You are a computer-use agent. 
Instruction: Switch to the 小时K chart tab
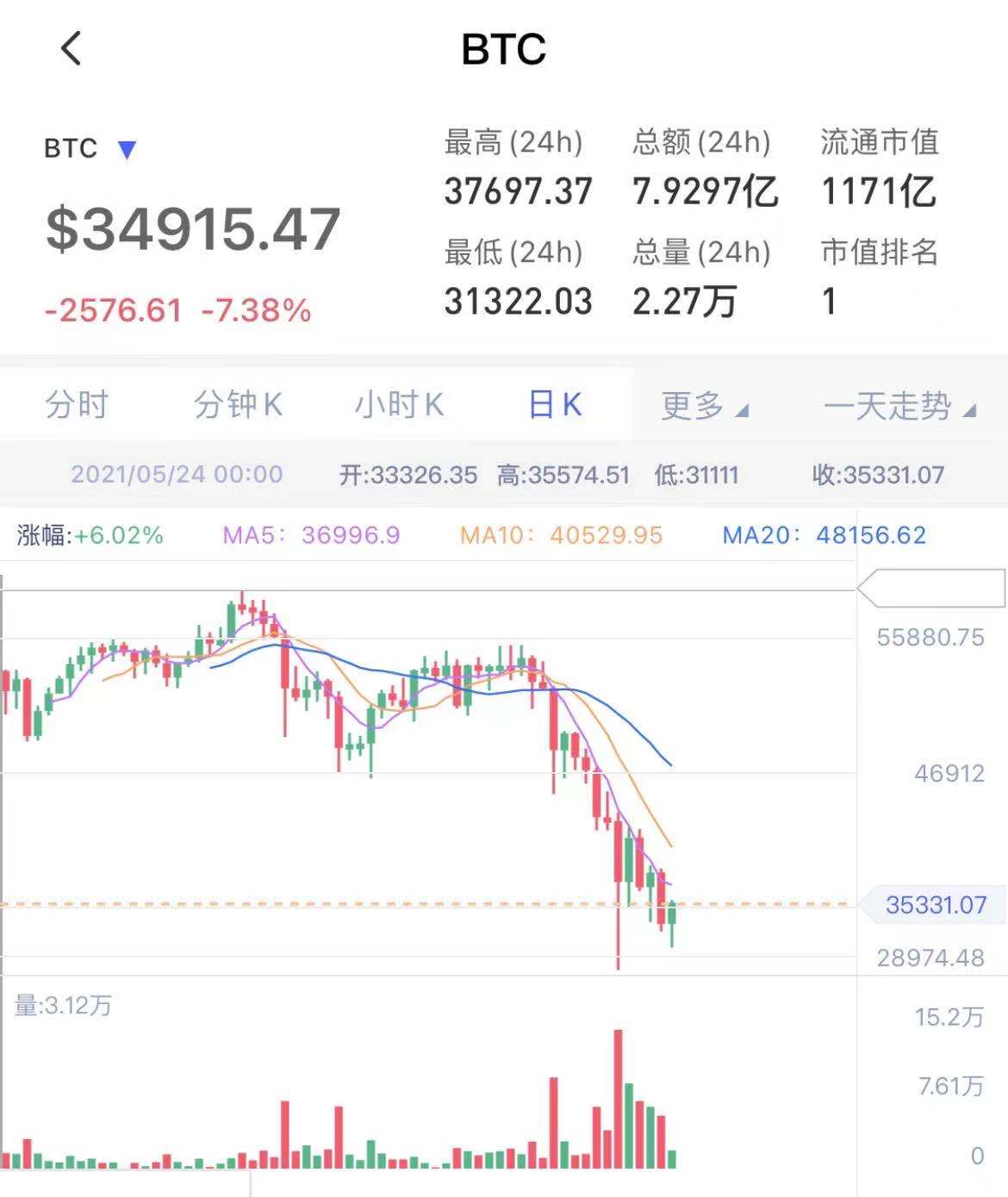399,404
